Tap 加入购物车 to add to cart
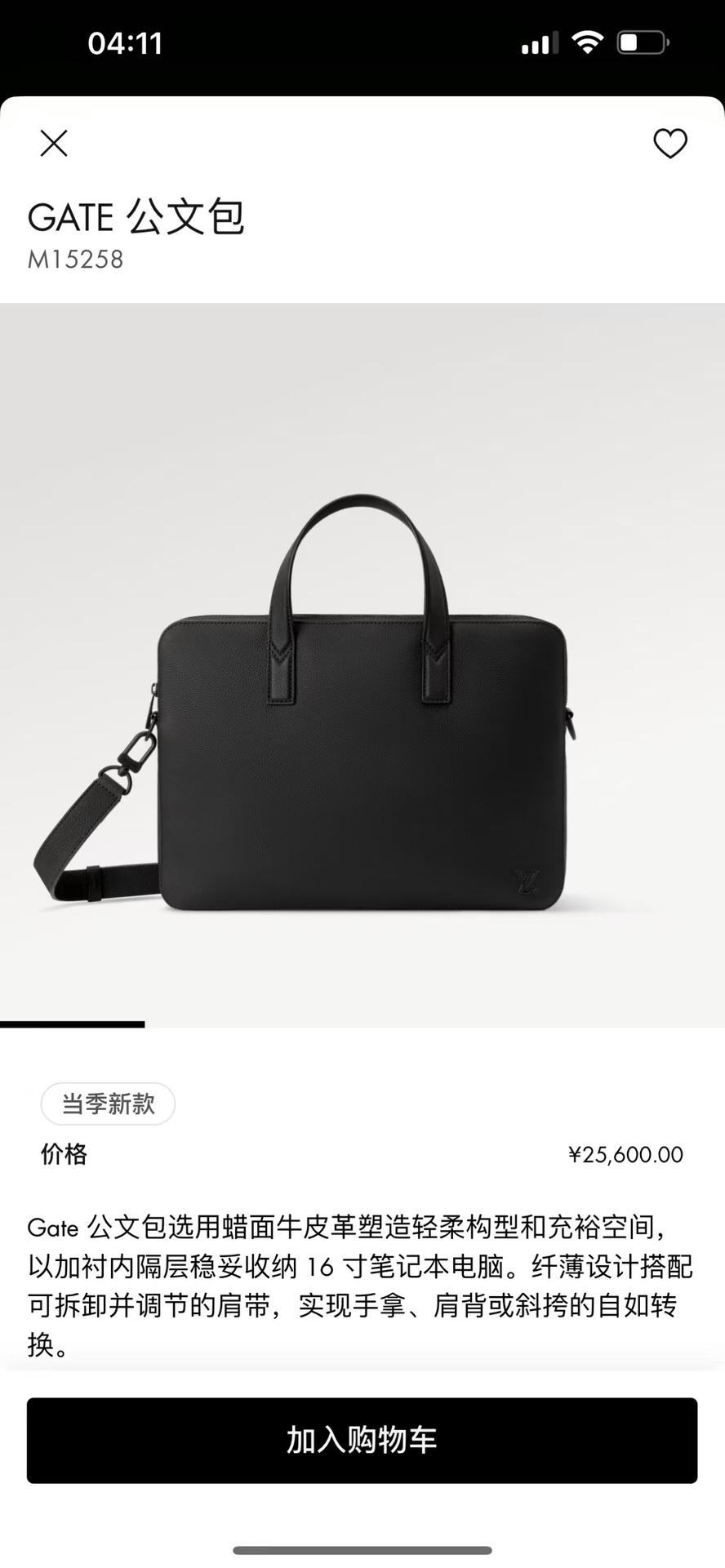 coord(362,1440)
